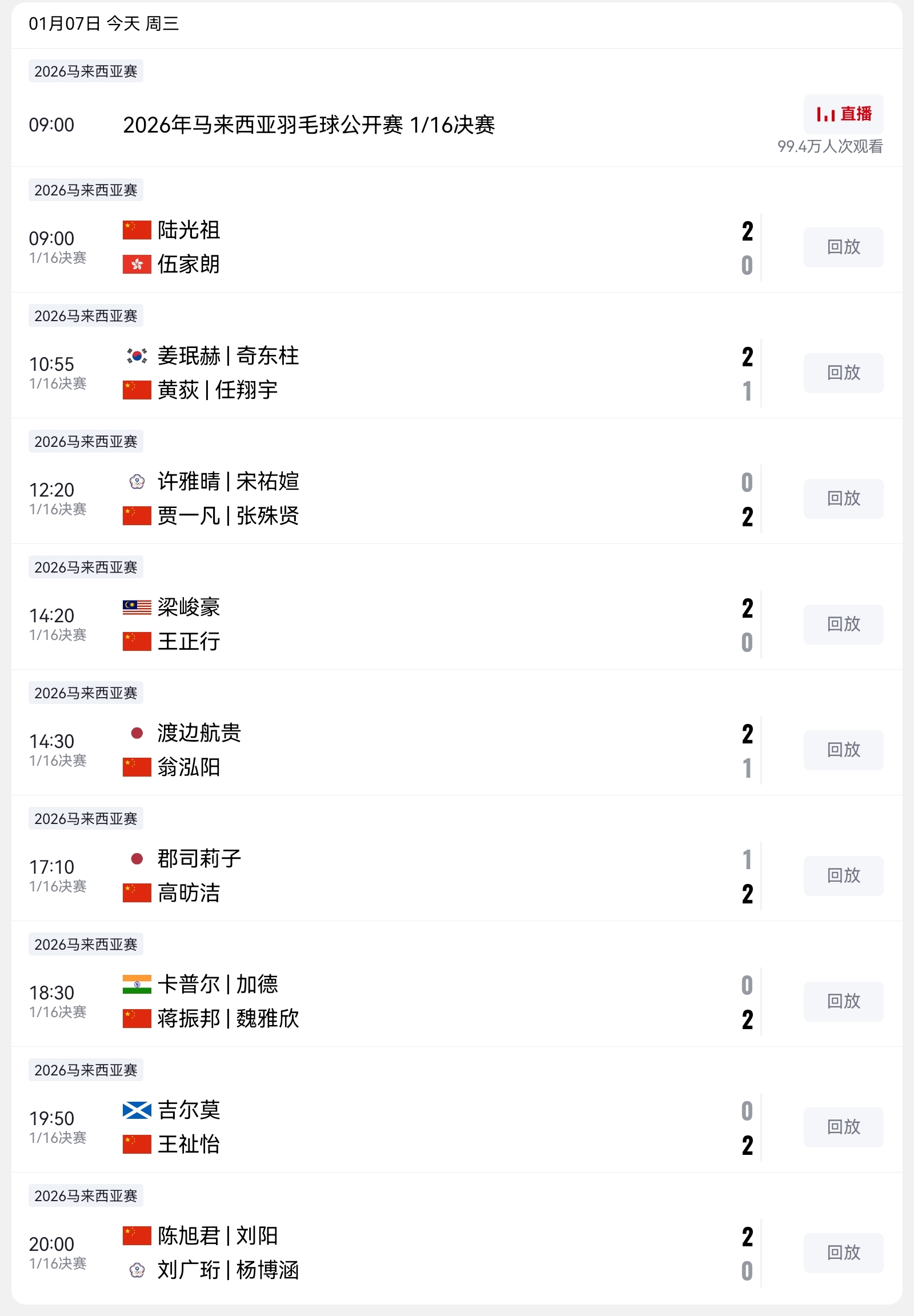
Task: Tap 回放 for 姜珉赫｜奇东柱 match
Action: click(x=843, y=373)
